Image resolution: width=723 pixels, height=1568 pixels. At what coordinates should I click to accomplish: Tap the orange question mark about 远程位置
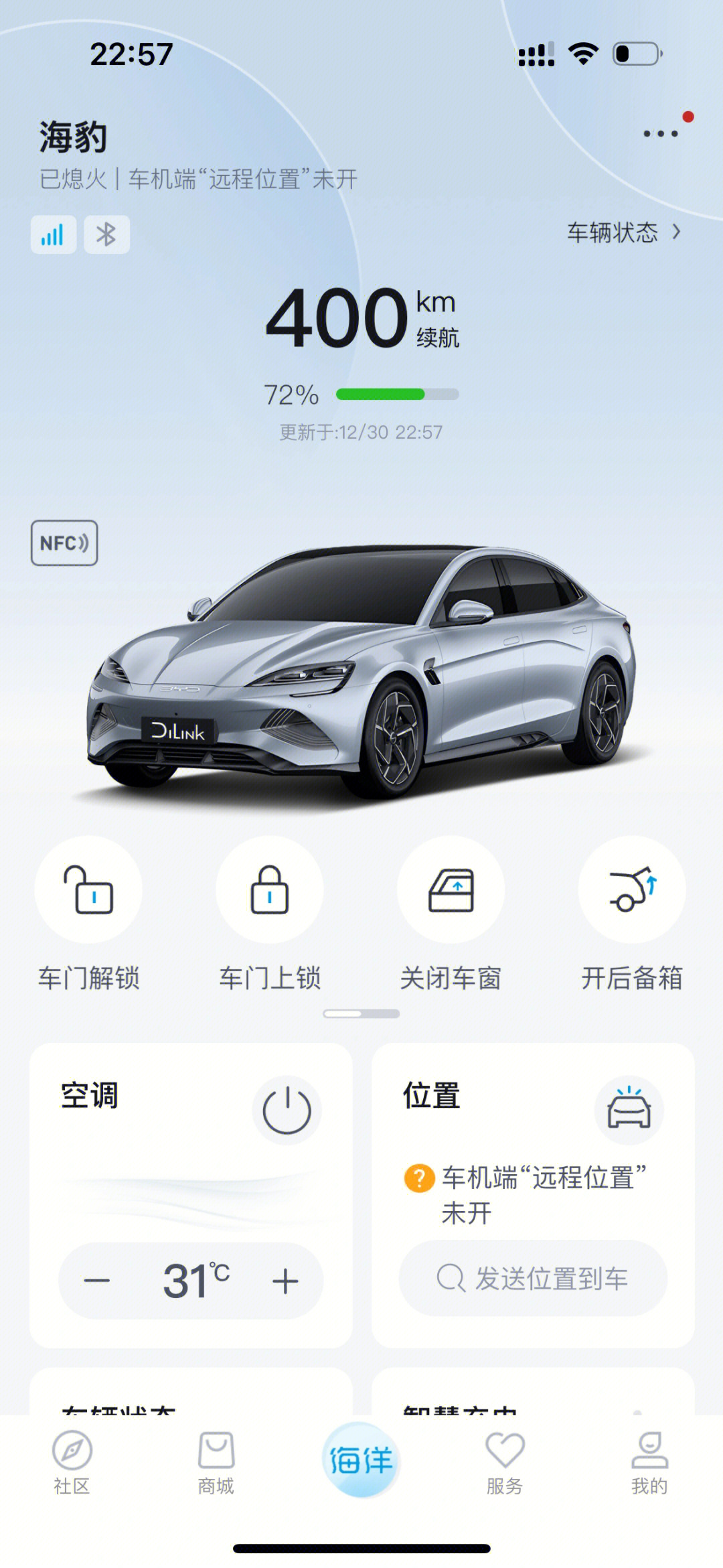(x=420, y=1178)
